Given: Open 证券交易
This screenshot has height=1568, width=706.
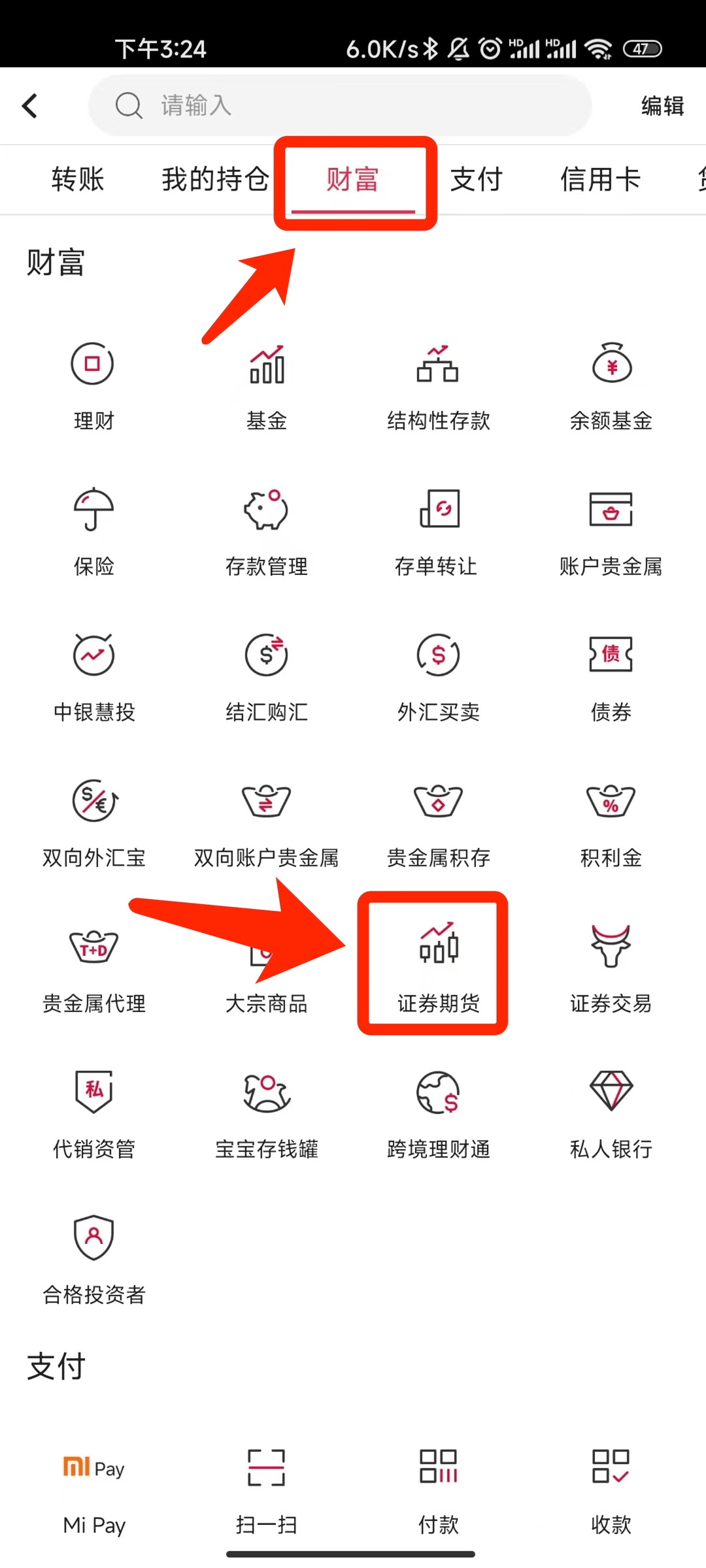Looking at the screenshot, I should click(x=611, y=968).
